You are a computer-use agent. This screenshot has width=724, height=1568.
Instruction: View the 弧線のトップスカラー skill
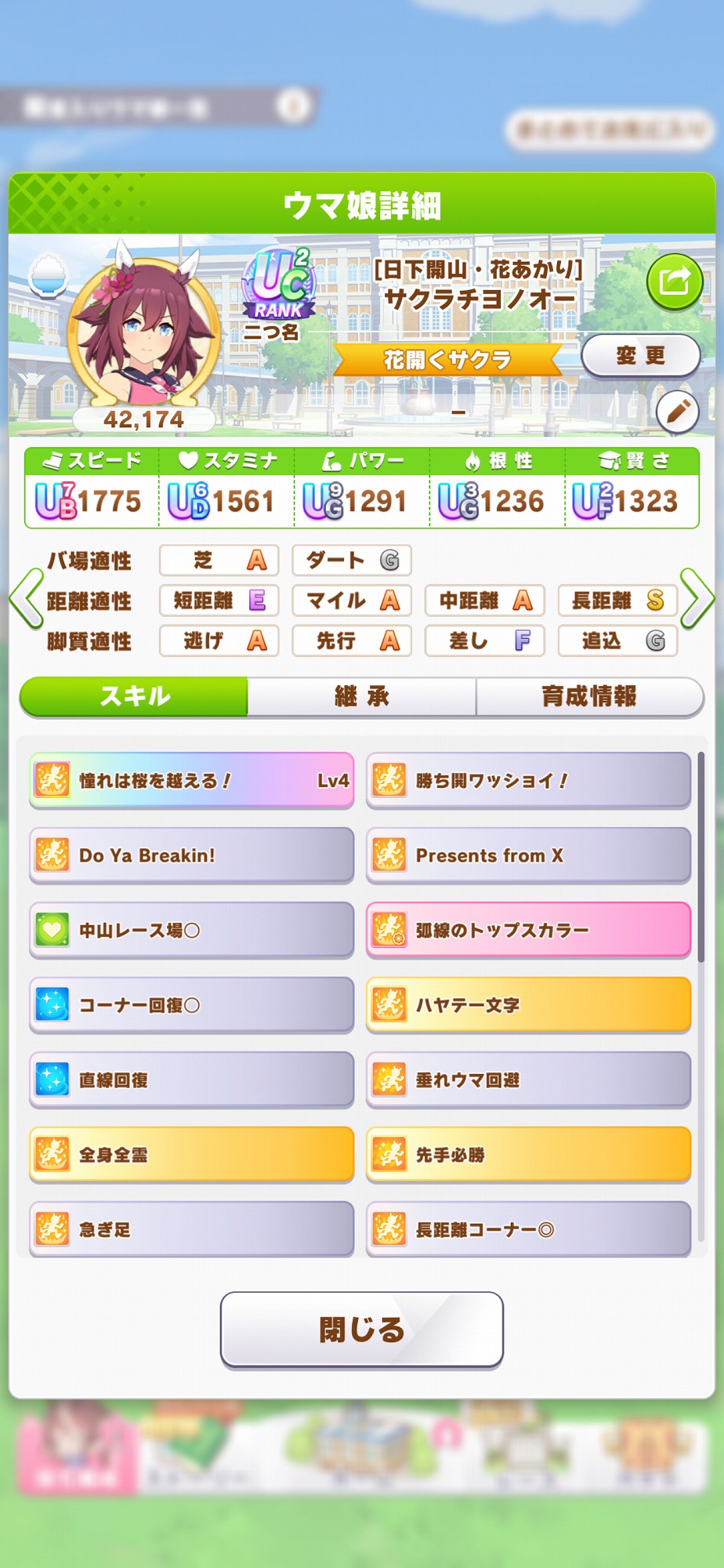[x=528, y=930]
